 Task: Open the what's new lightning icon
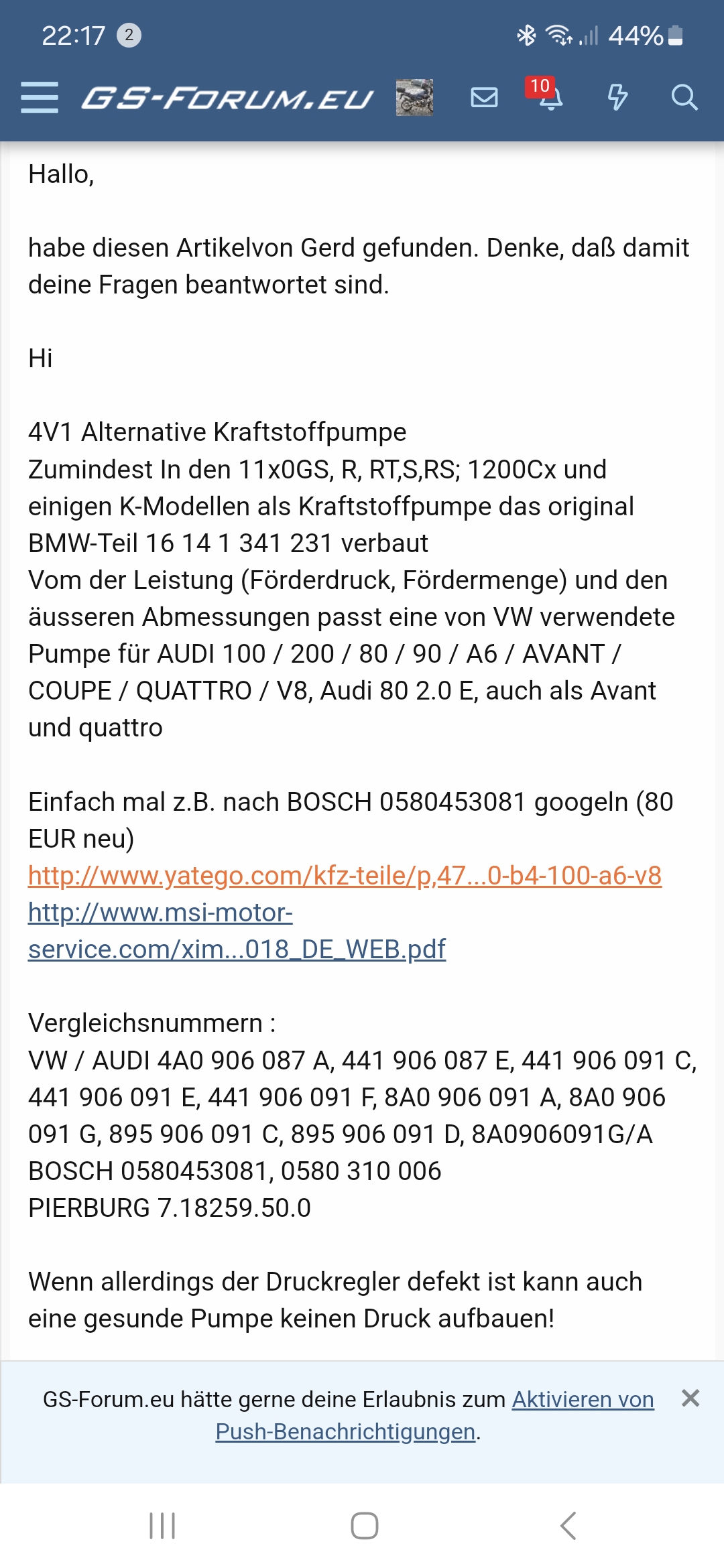coord(617,98)
